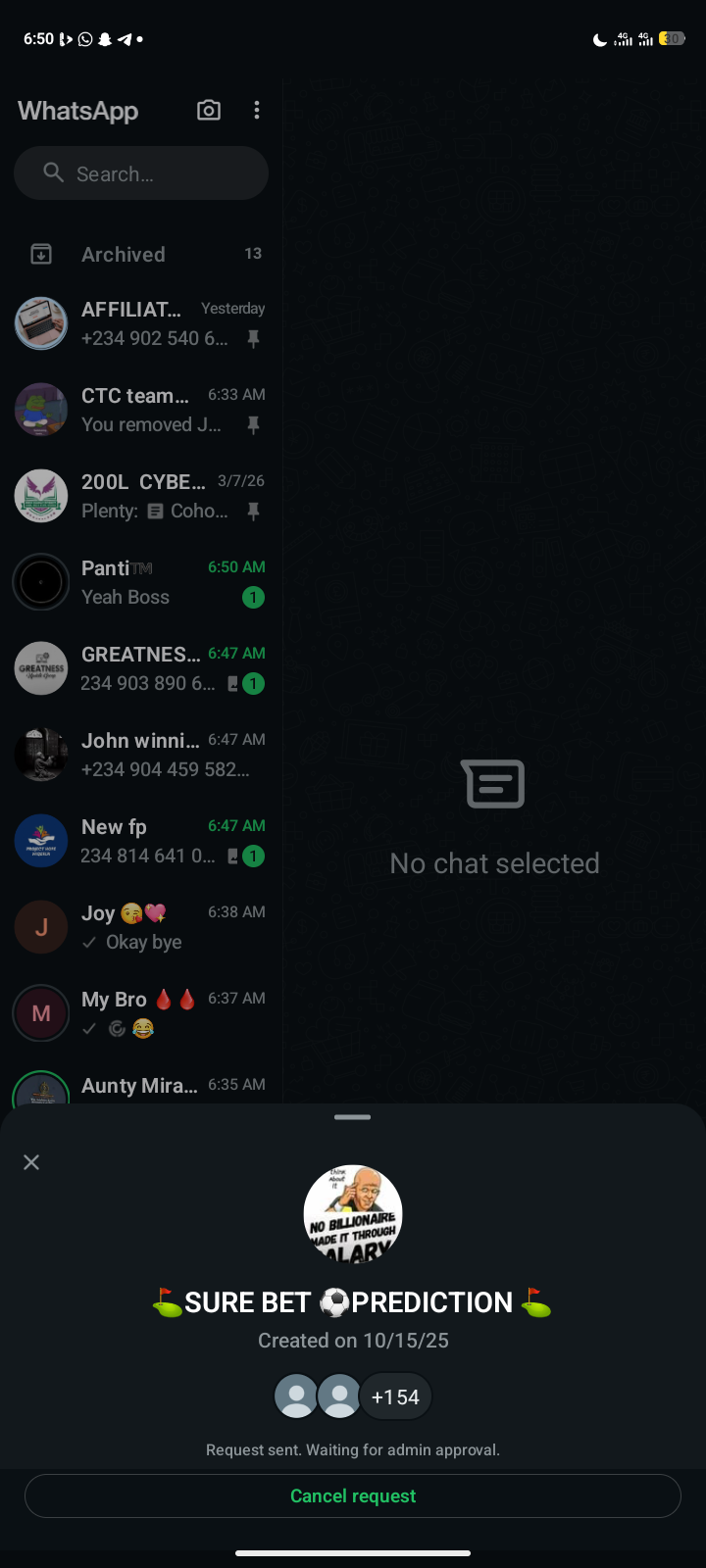This screenshot has width=706, height=1568.
Task: Close the group invite sheet
Action: pyautogui.click(x=31, y=1162)
